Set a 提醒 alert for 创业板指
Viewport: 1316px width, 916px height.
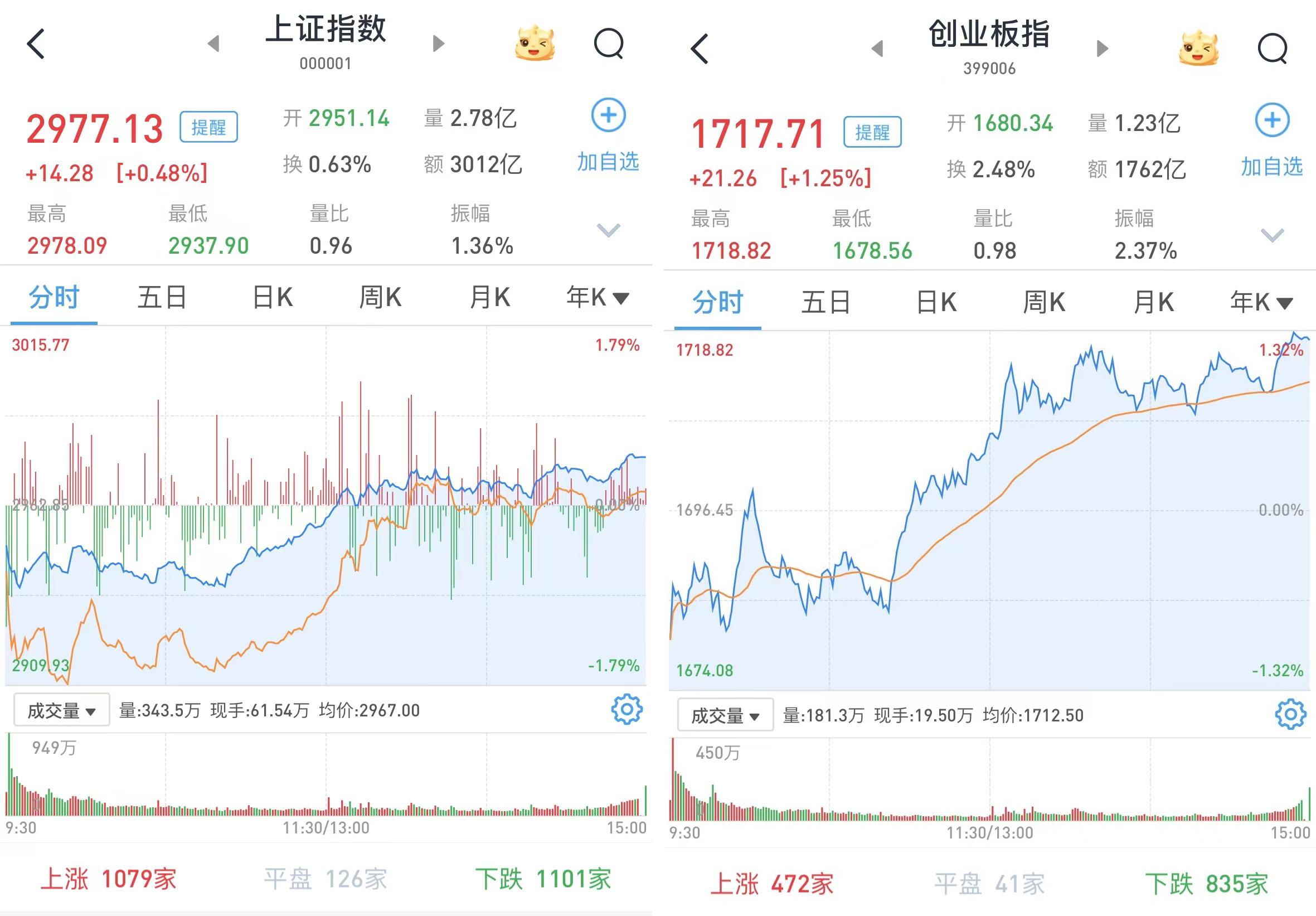(872, 132)
